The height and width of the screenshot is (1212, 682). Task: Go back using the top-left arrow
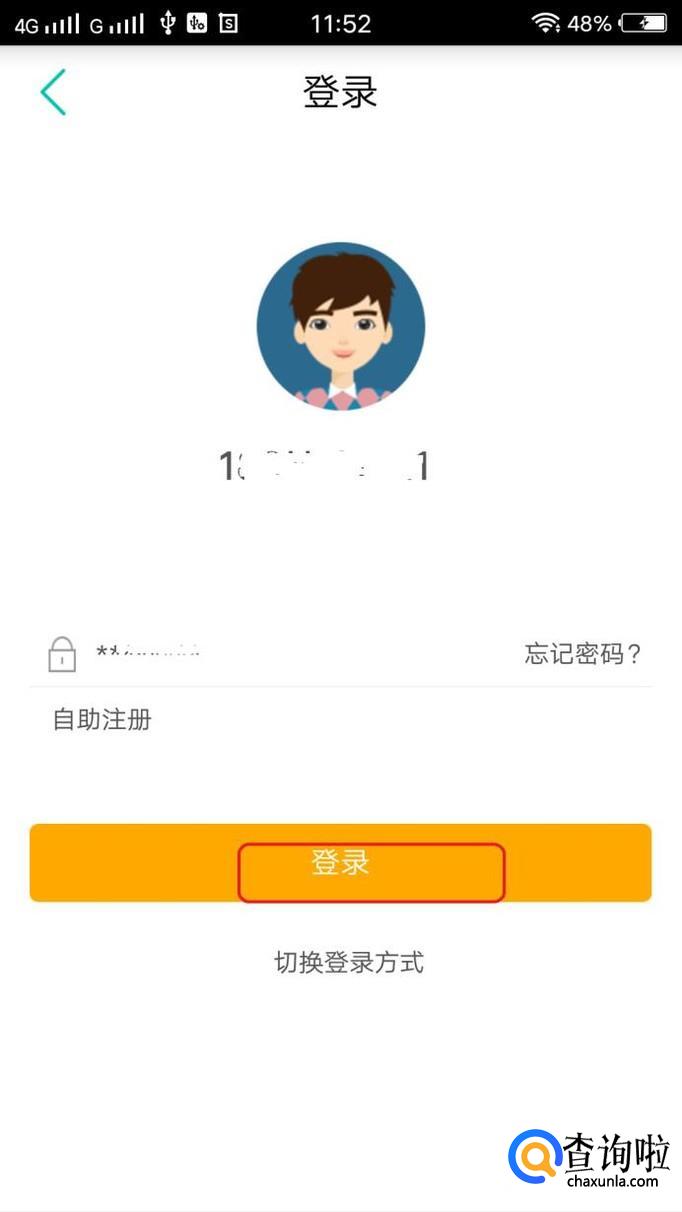(x=53, y=92)
